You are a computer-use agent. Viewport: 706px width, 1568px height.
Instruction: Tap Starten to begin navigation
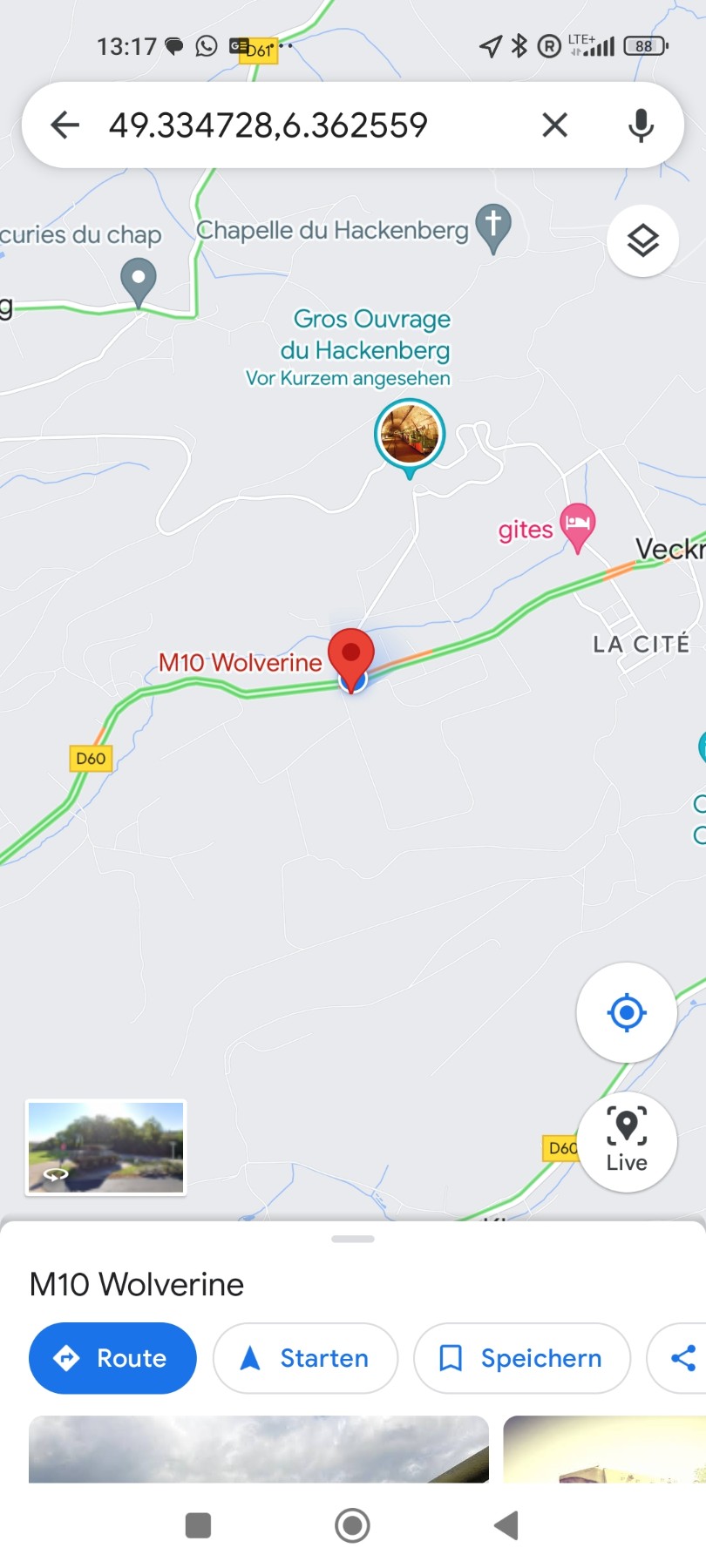click(305, 1358)
